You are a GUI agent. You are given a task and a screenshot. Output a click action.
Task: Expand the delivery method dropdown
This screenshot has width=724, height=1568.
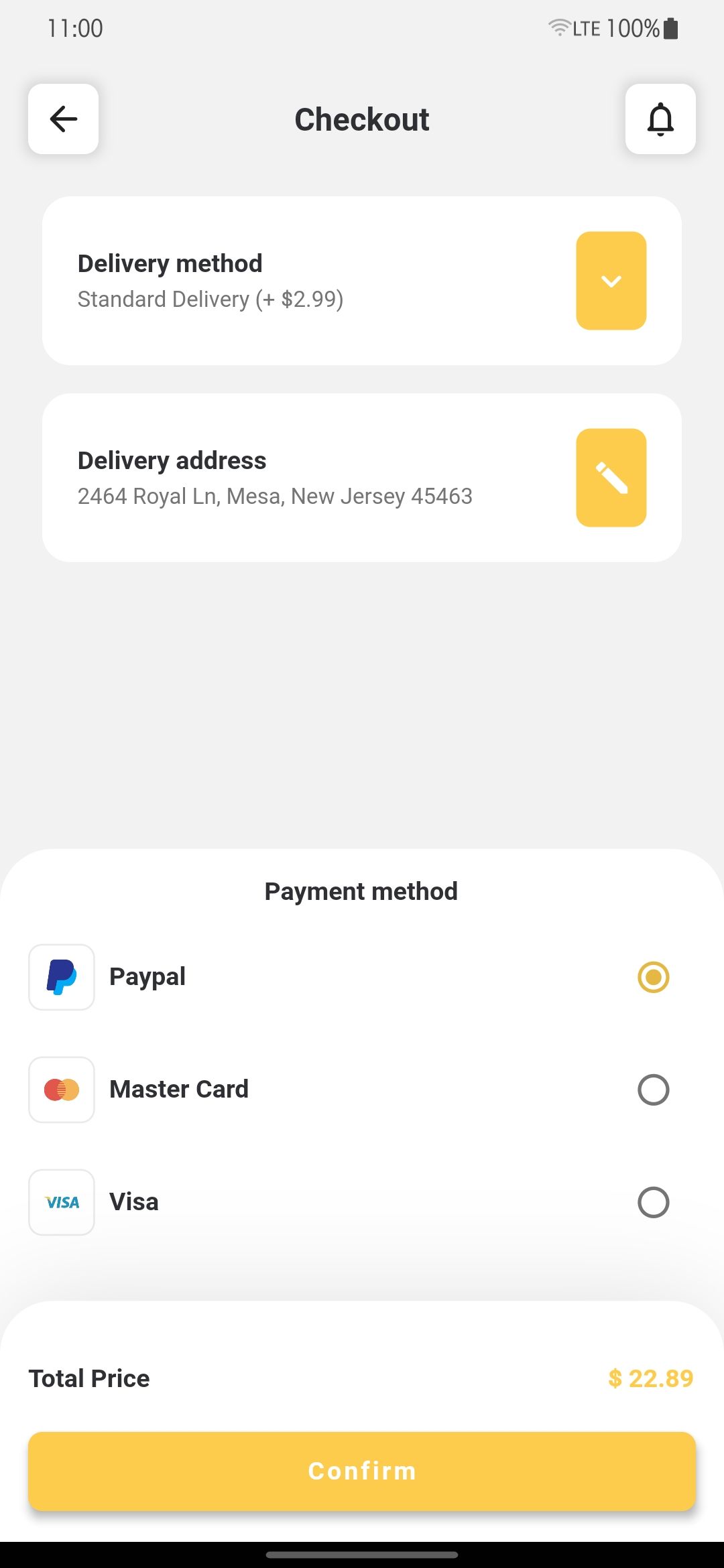tap(611, 281)
